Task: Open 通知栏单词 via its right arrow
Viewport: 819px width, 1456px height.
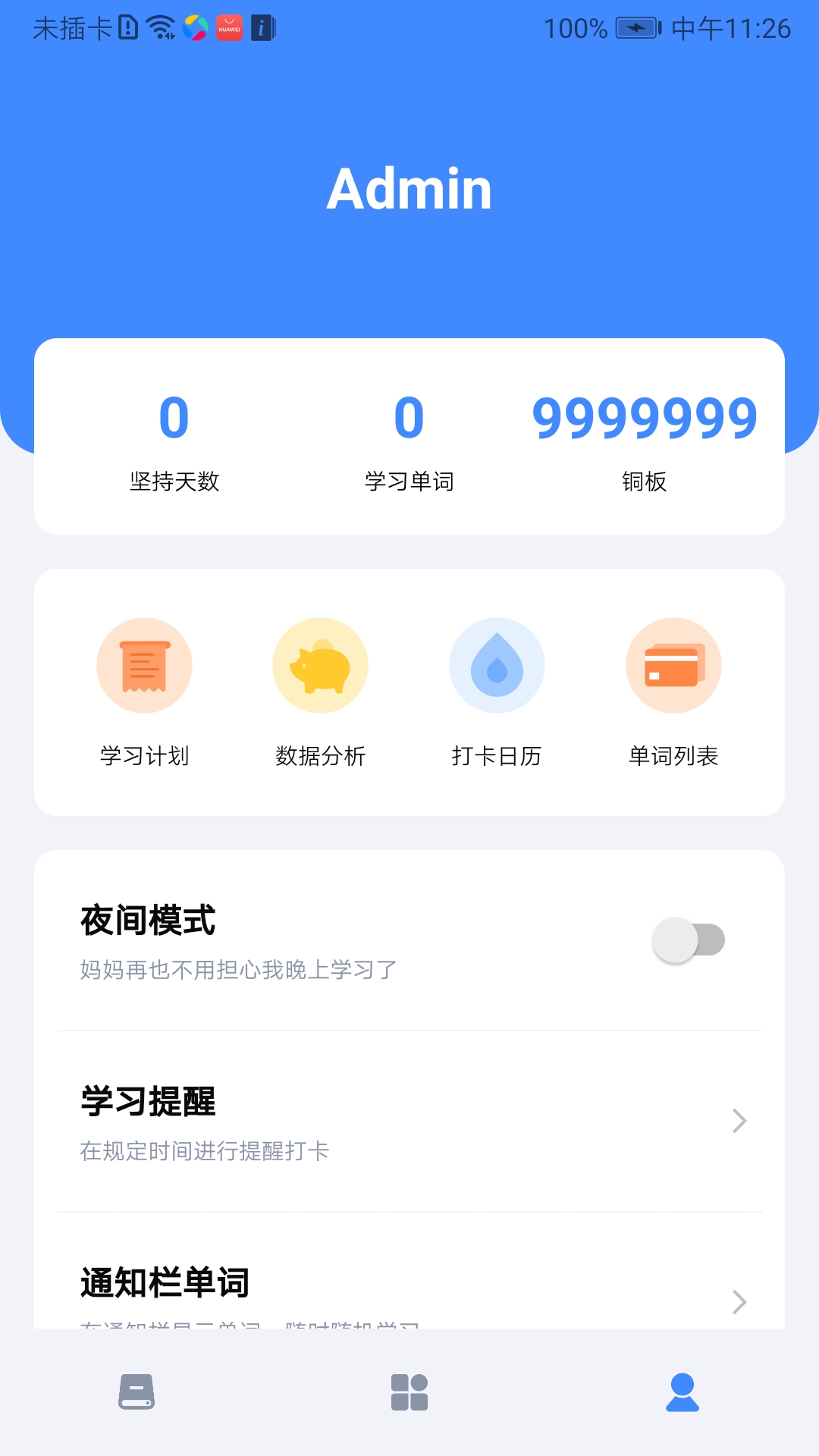Action: [x=738, y=1302]
